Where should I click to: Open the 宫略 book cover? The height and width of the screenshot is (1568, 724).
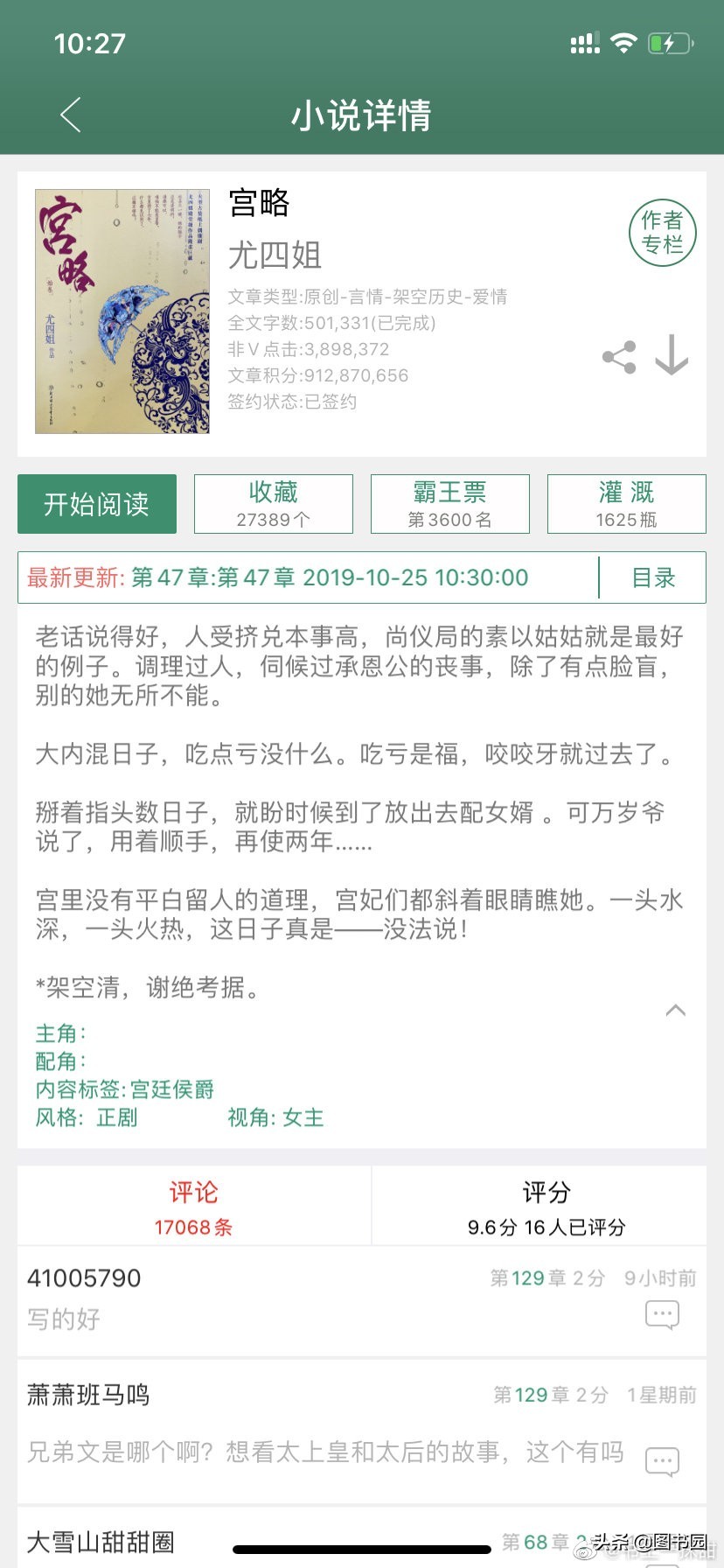(x=122, y=311)
